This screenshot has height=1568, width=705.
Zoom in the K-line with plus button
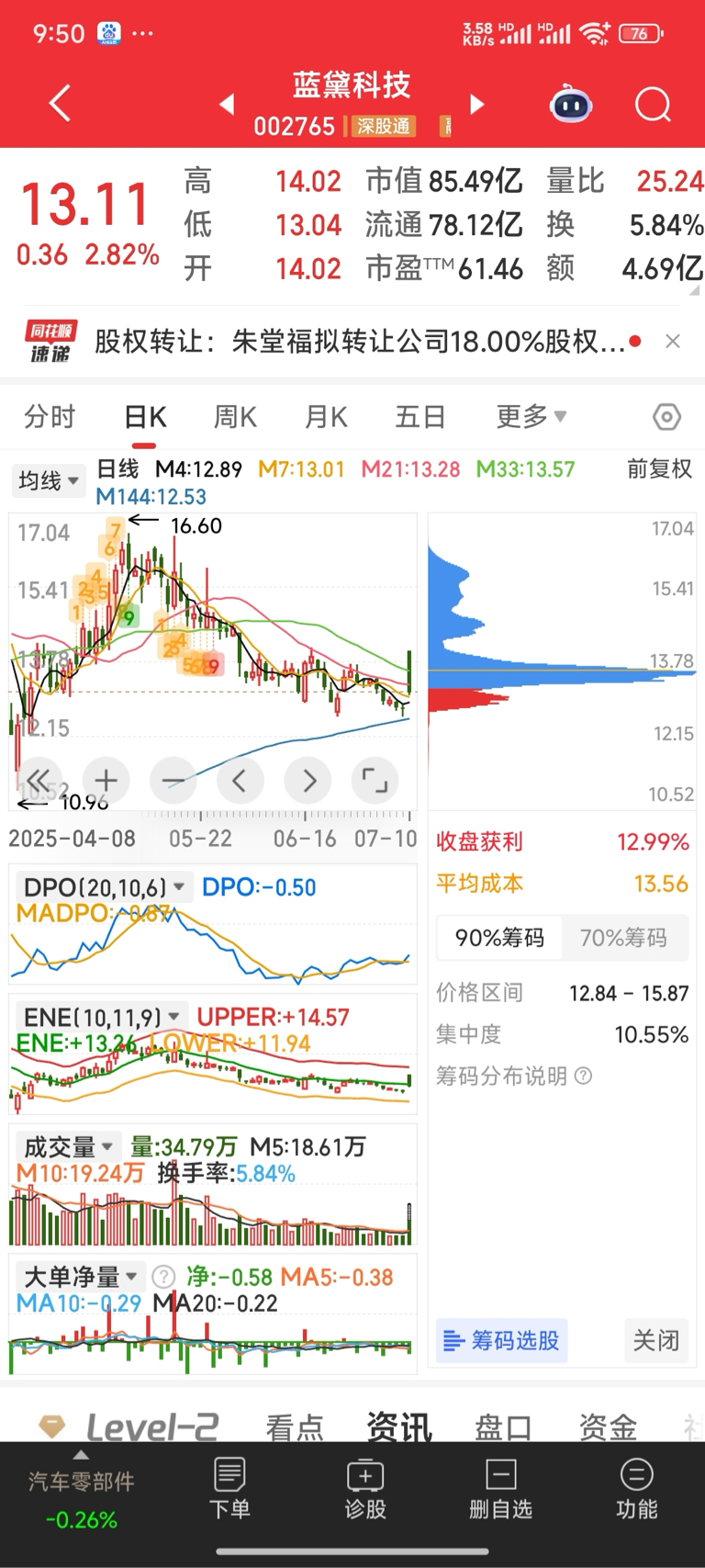(106, 781)
